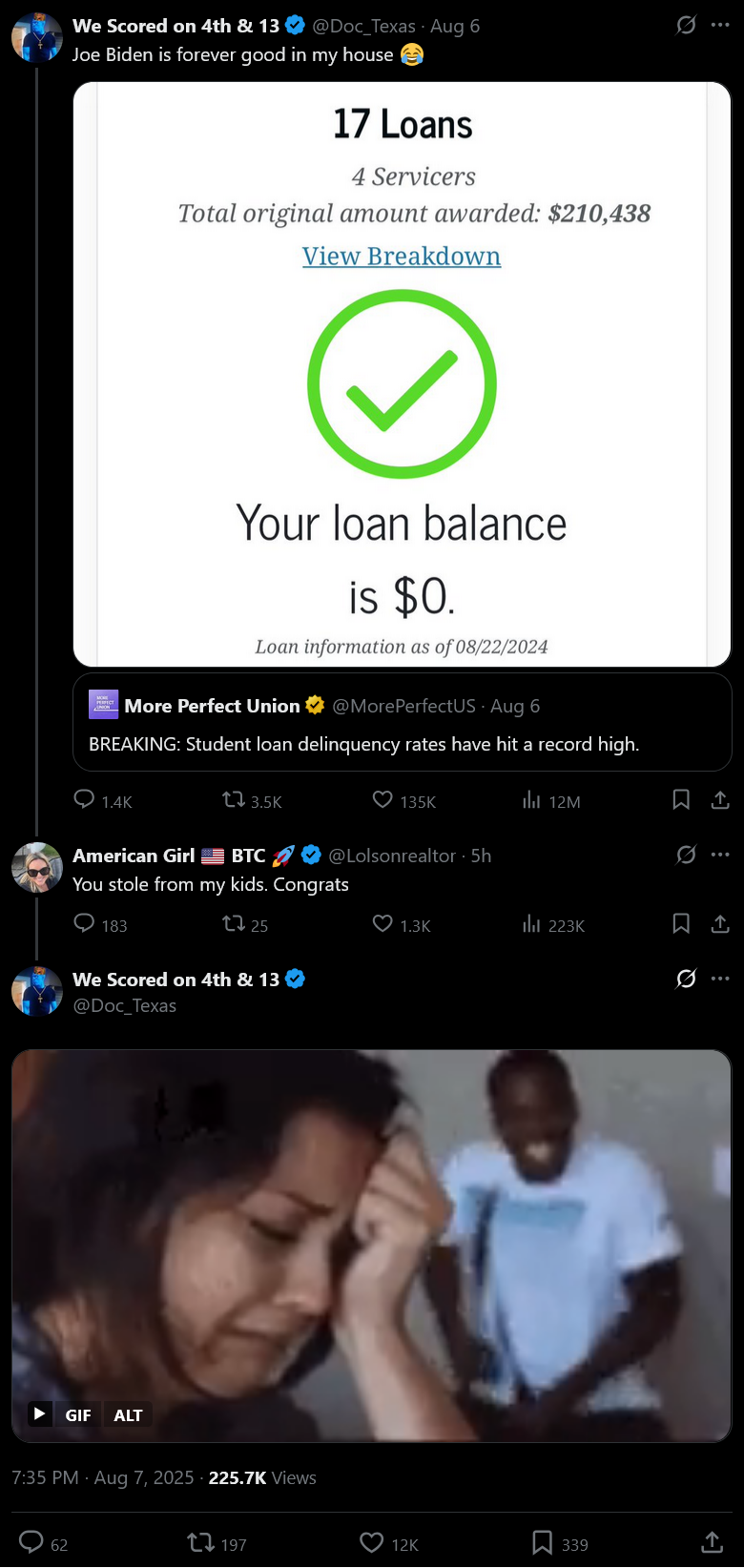Image resolution: width=744 pixels, height=1568 pixels.
Task: Repost the tweet with 3.5K reposts
Action: (x=233, y=800)
